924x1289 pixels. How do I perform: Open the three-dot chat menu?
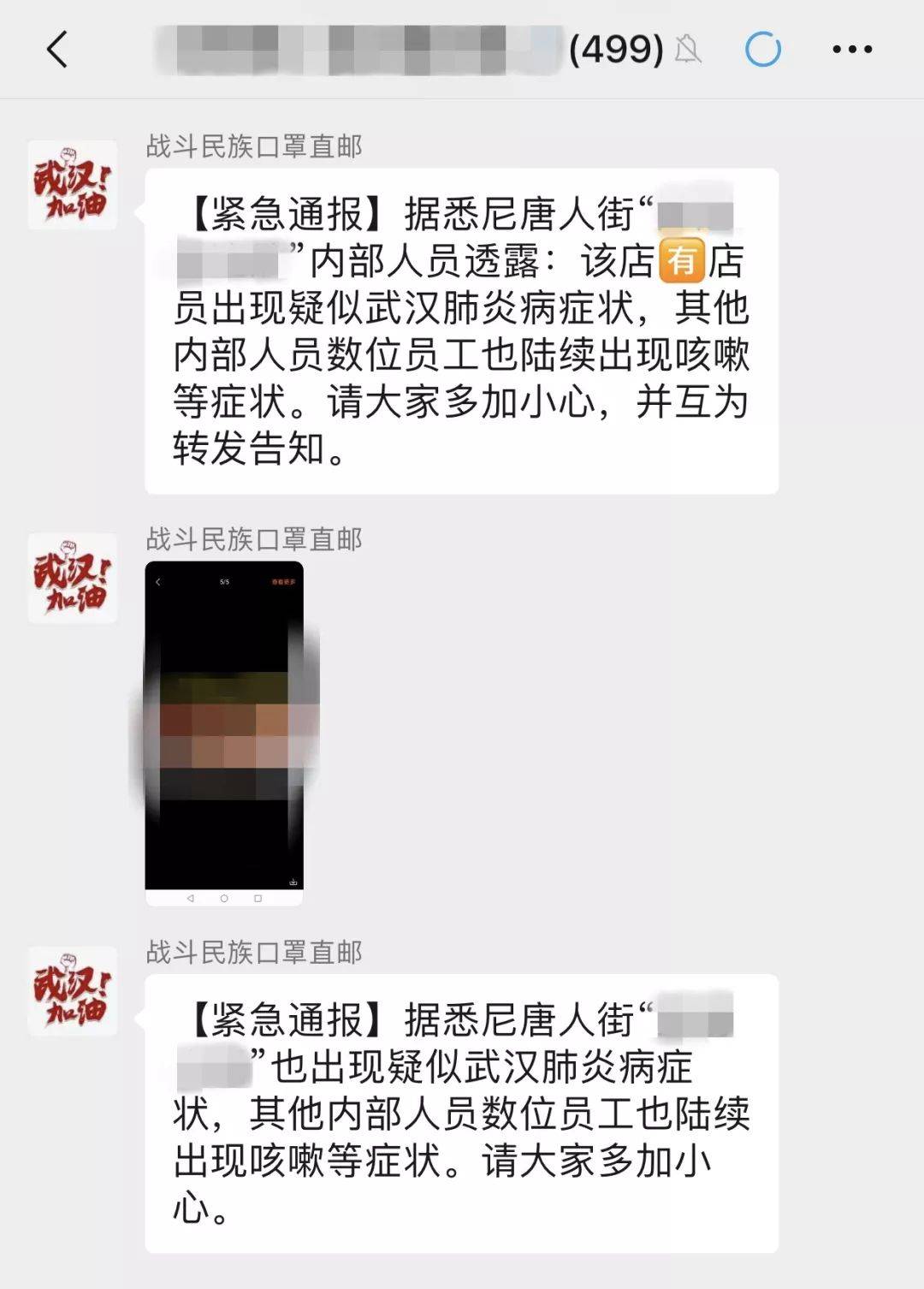click(852, 50)
